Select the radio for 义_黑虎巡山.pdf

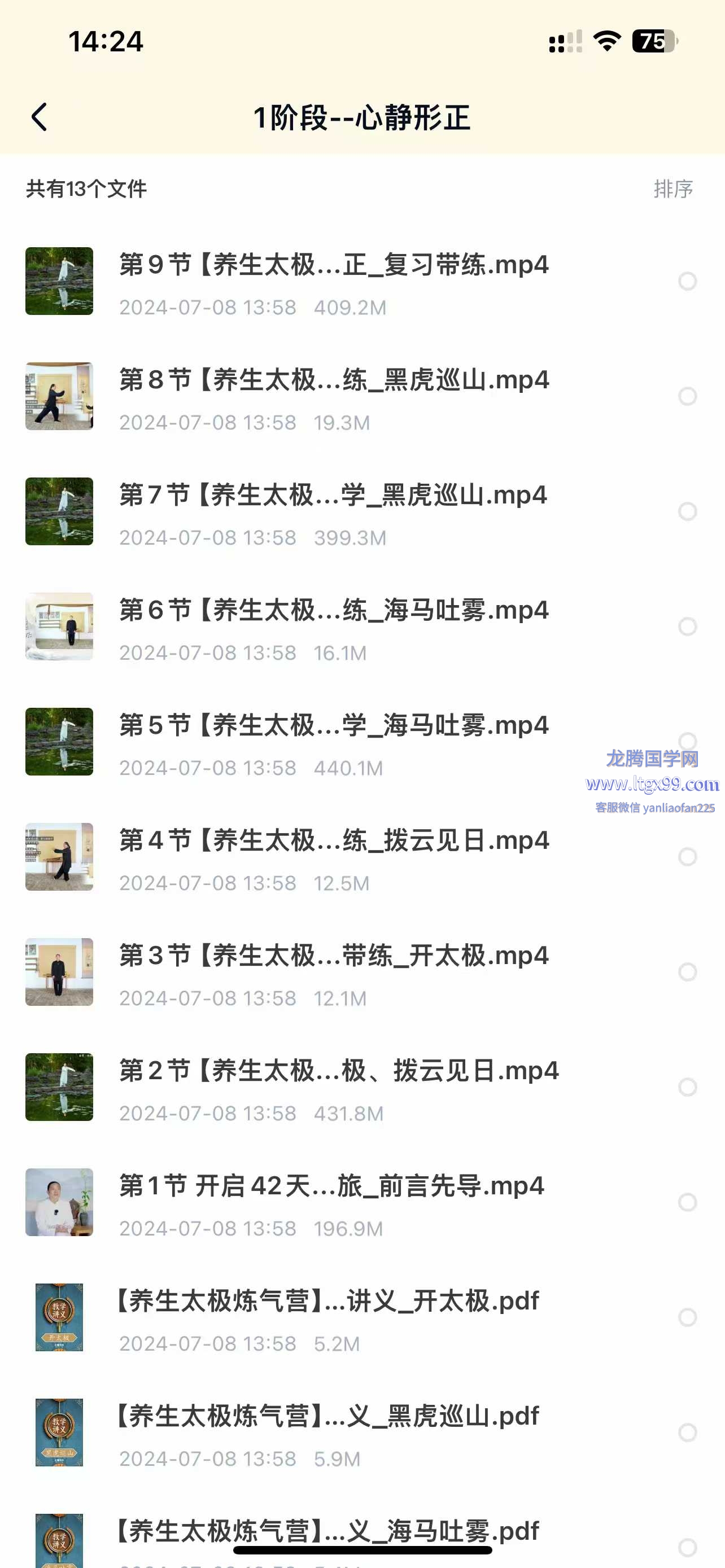pyautogui.click(x=687, y=1433)
